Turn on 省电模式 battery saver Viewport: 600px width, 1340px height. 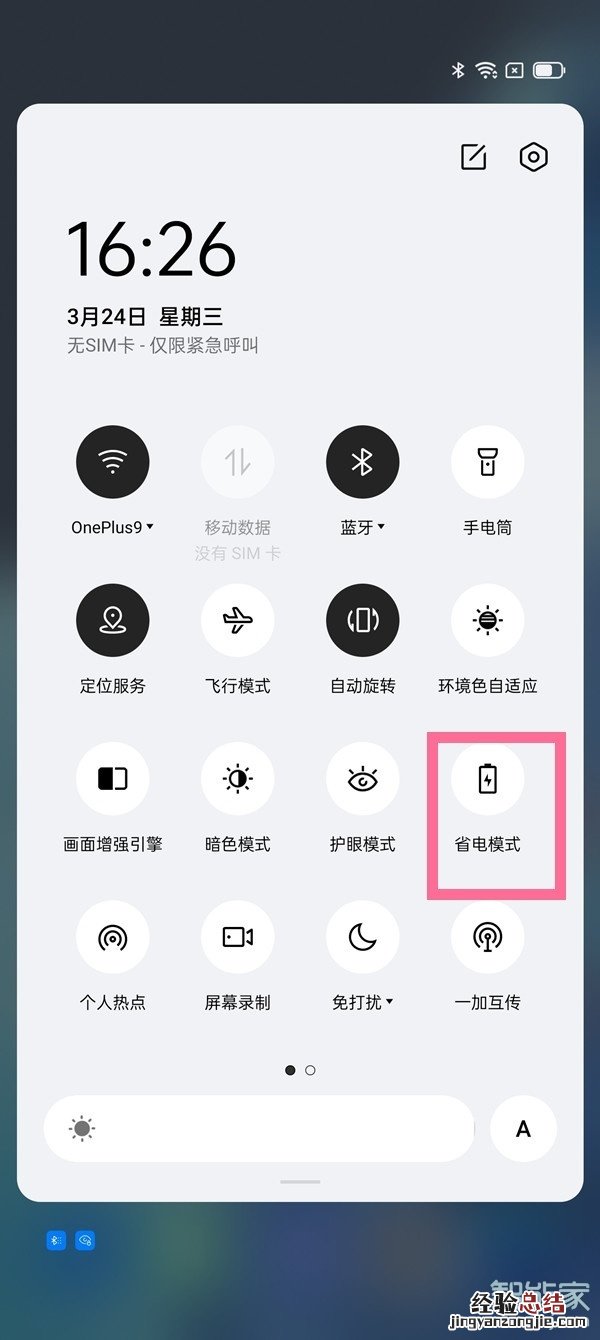(487, 778)
